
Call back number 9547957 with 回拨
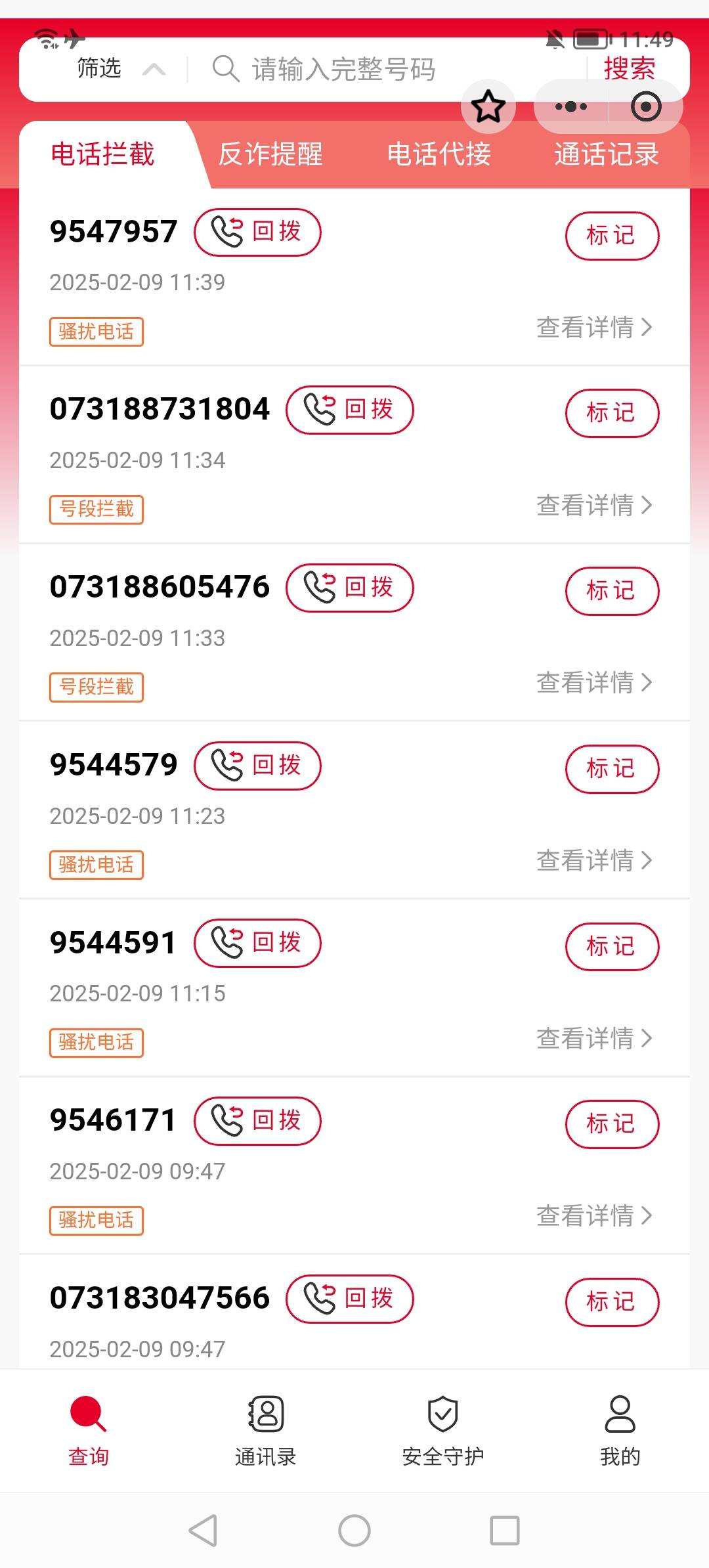pyautogui.click(x=257, y=232)
